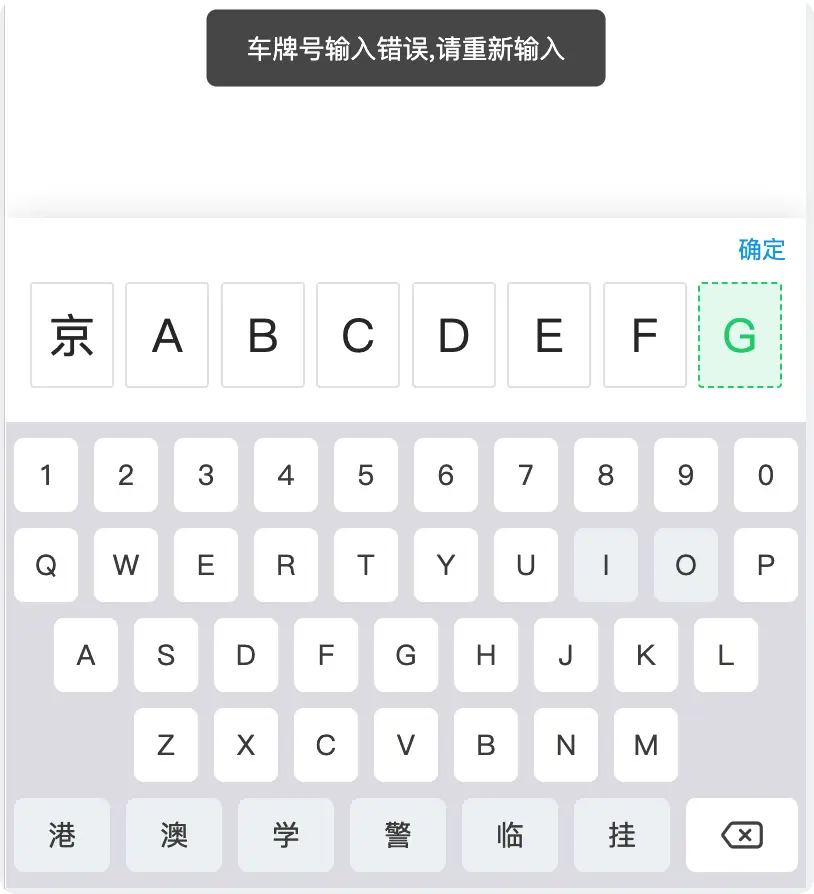Type number 0 on keyboard

[766, 475]
